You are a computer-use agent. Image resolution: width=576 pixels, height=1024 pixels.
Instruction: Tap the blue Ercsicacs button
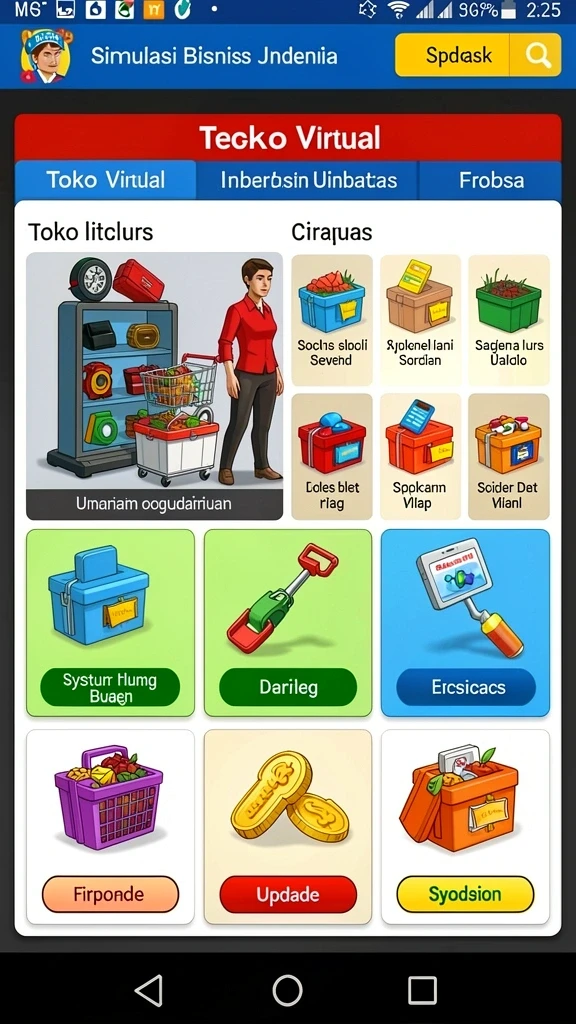pyautogui.click(x=466, y=687)
